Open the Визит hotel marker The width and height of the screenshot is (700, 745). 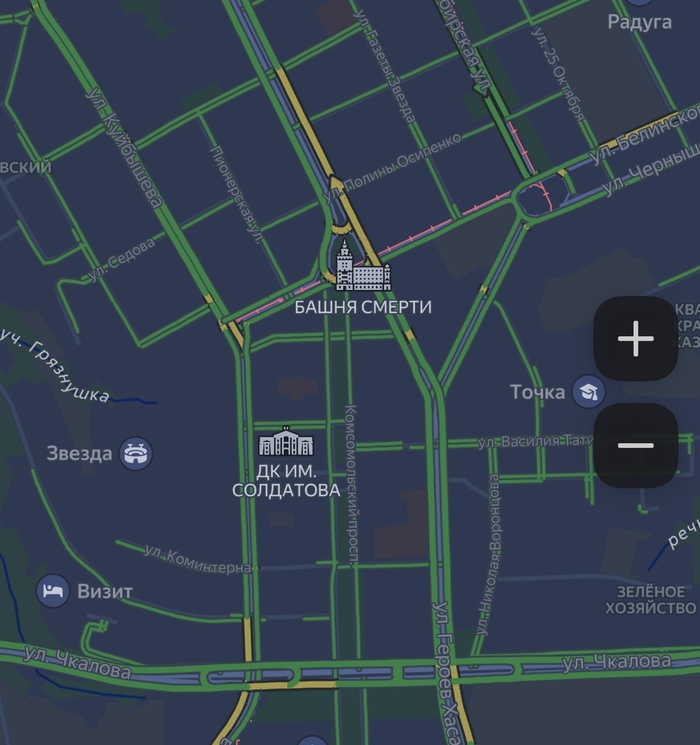53,590
